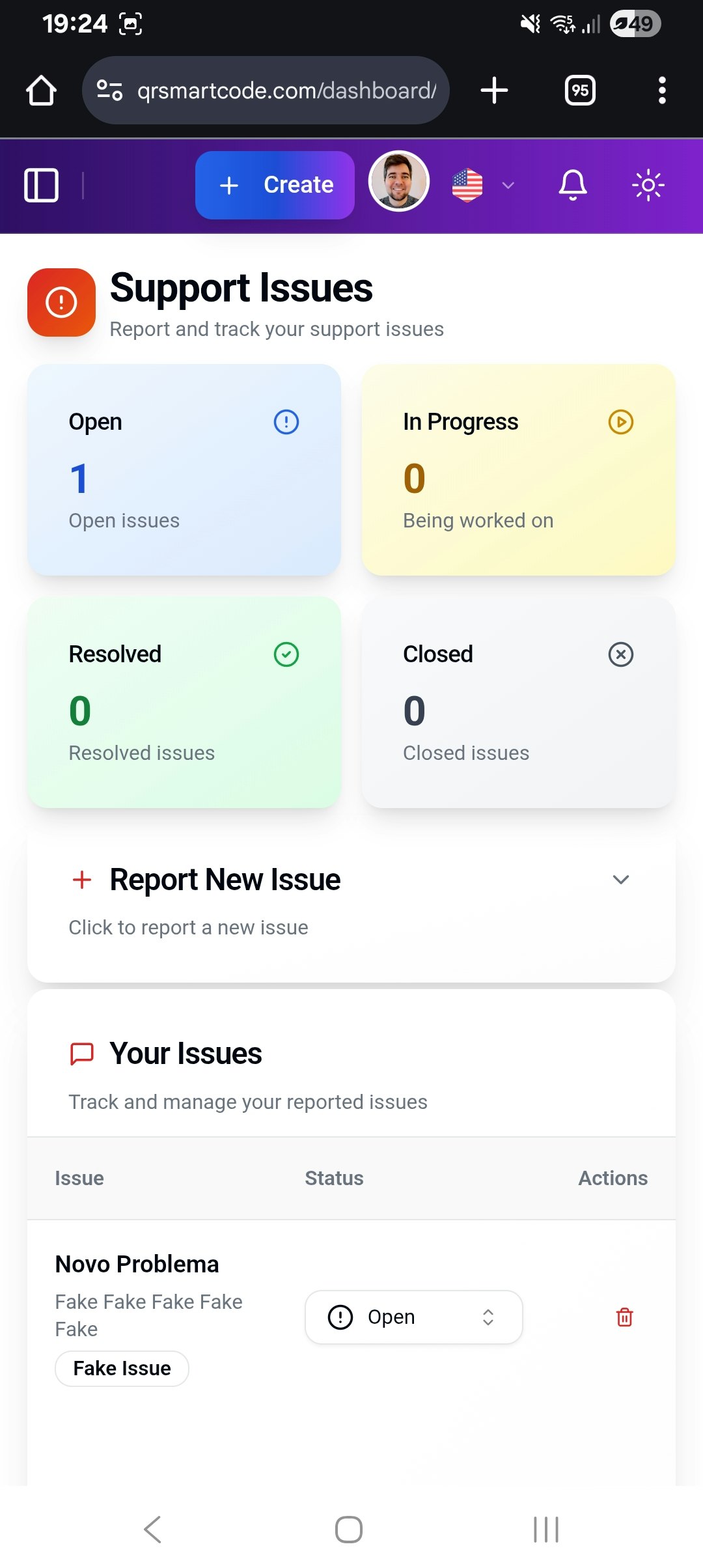703x1568 pixels.
Task: Delete the Novo Problema issue
Action: tap(624, 1317)
